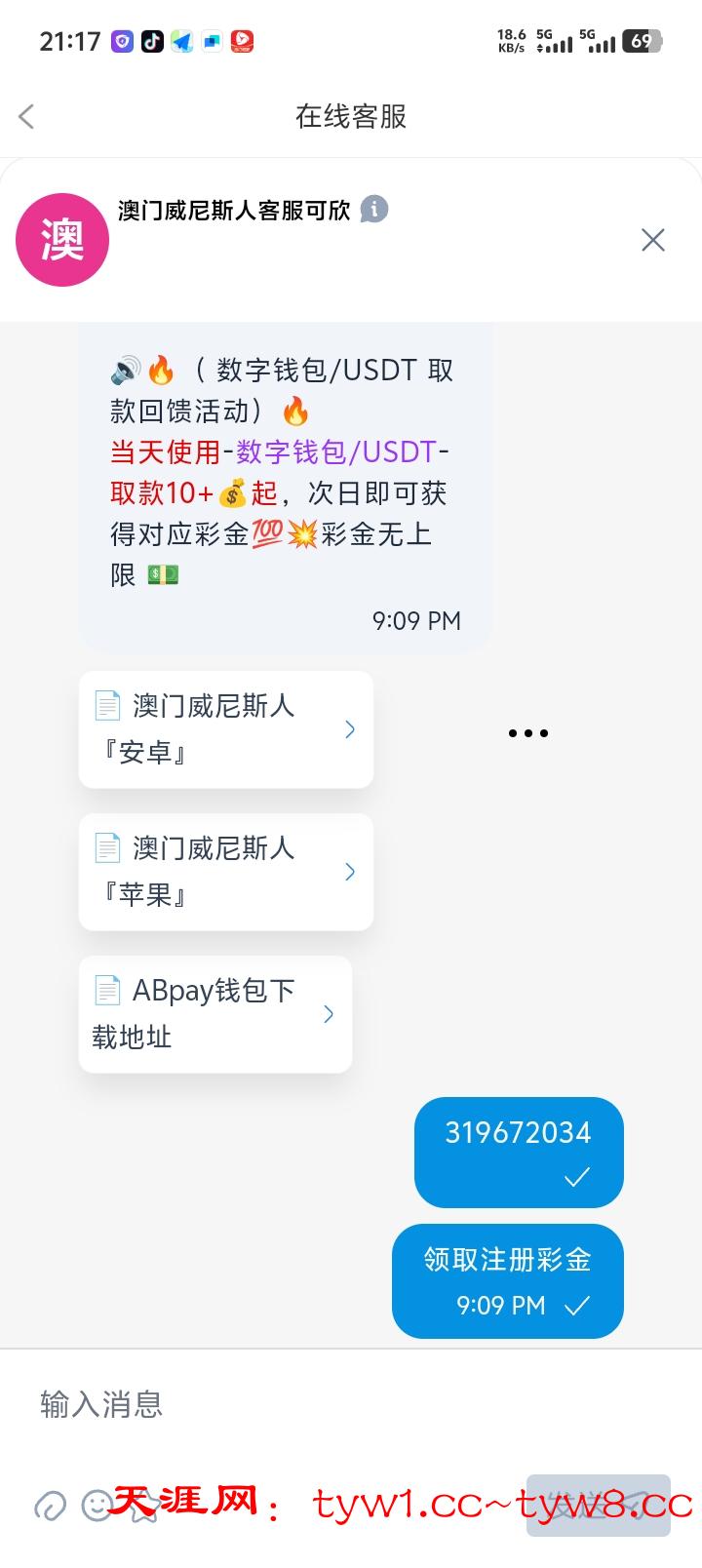Close the customer service header panel
This screenshot has width=702, height=1568.
click(x=652, y=240)
